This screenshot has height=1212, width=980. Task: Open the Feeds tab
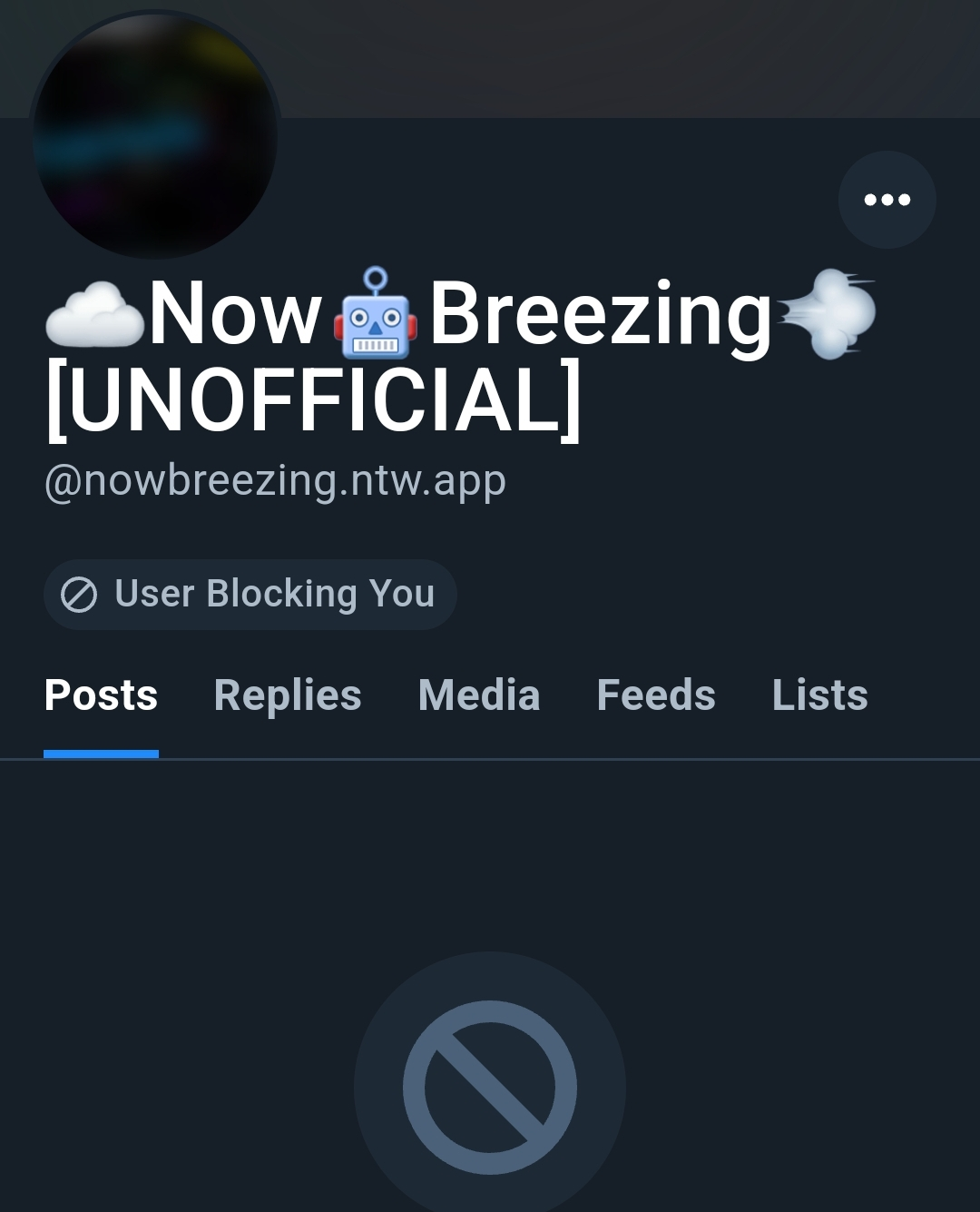point(656,695)
